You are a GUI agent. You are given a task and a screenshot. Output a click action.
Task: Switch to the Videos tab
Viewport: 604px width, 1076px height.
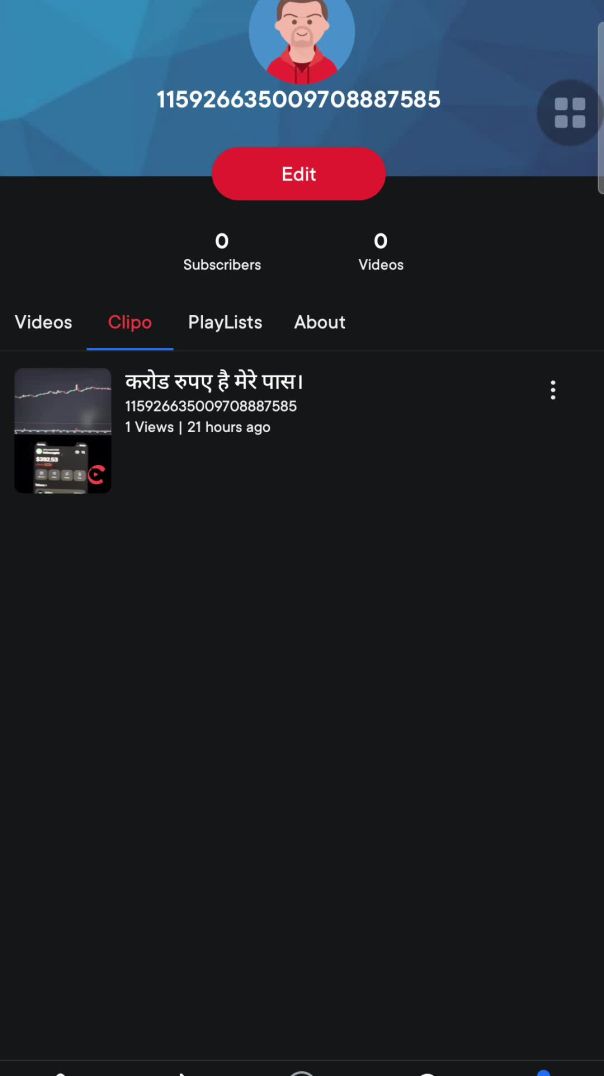pyautogui.click(x=43, y=322)
